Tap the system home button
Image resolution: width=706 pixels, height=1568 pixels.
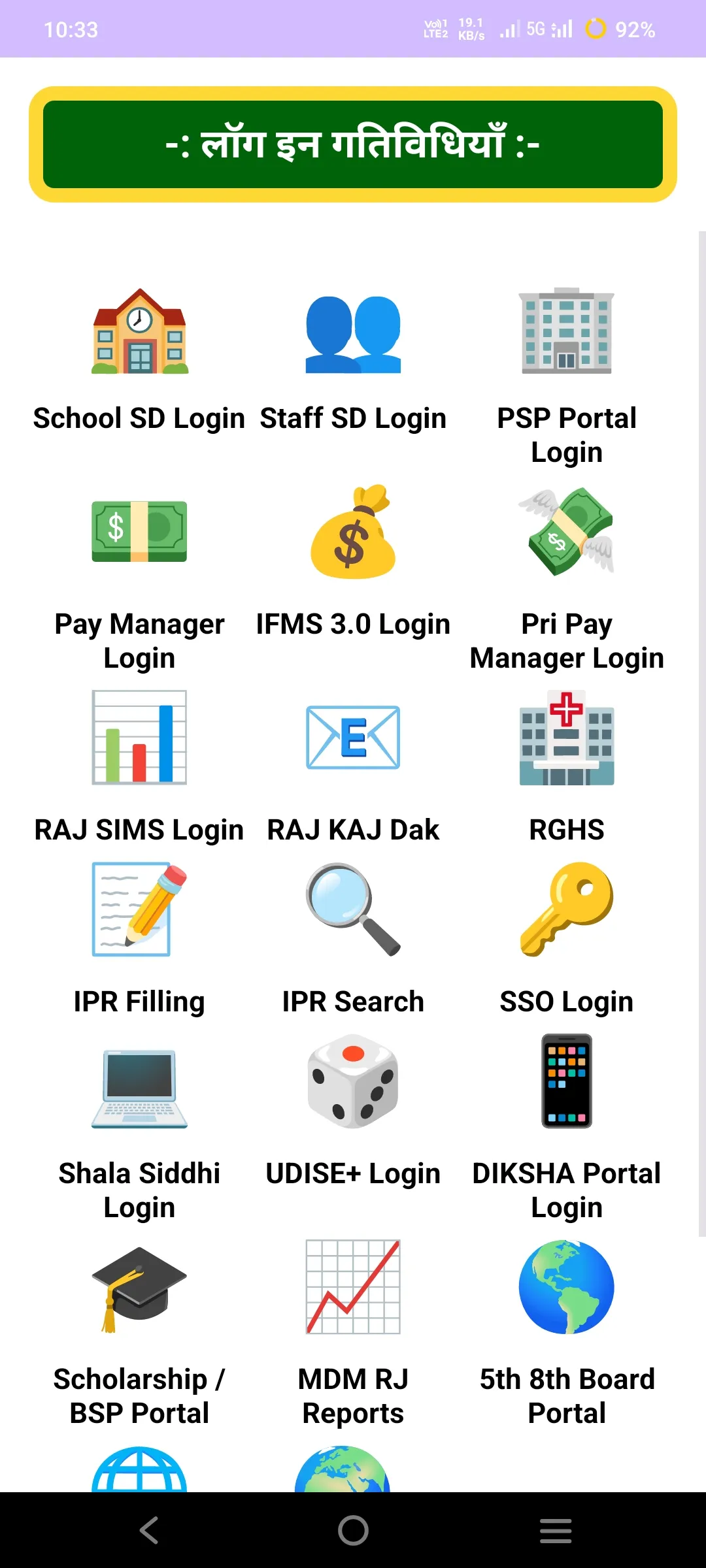pyautogui.click(x=353, y=1530)
